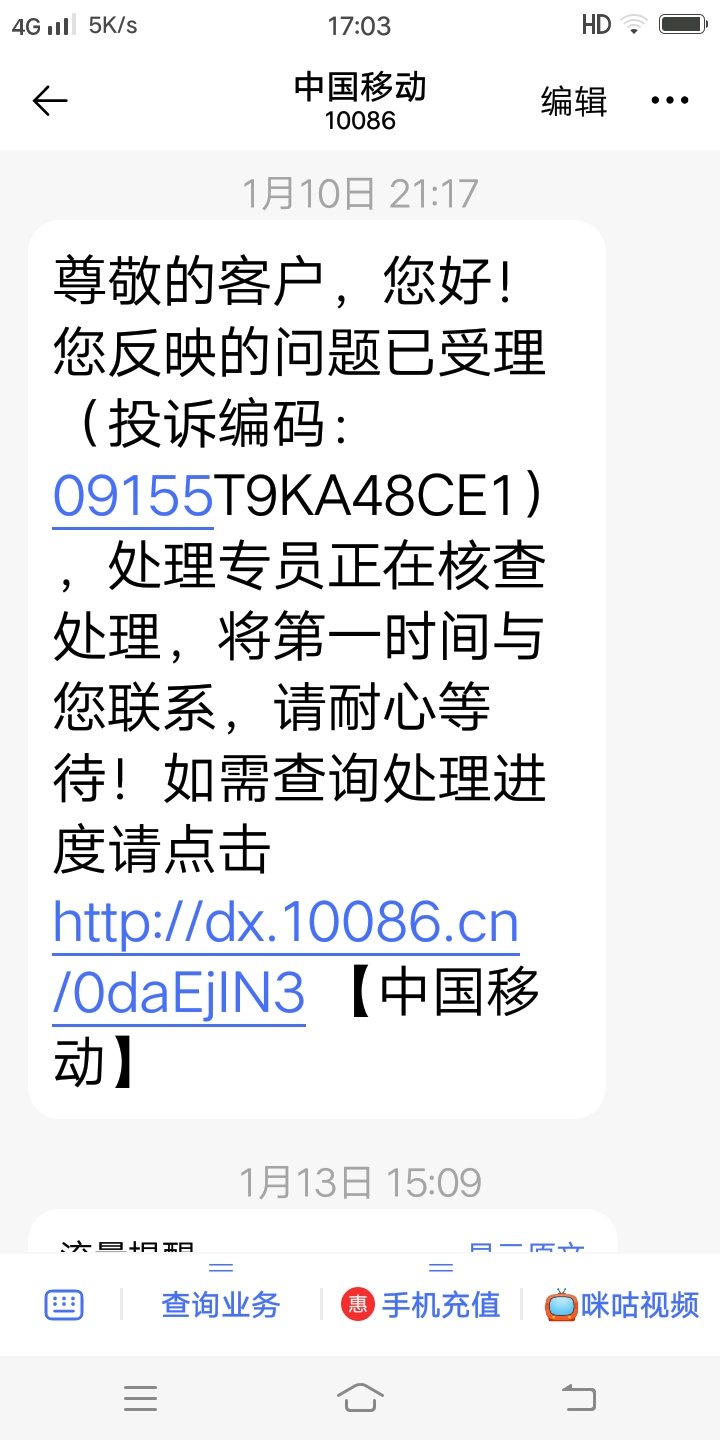Image resolution: width=720 pixels, height=1440 pixels.
Task: Switch to the keyboard input
Action: 64,1304
